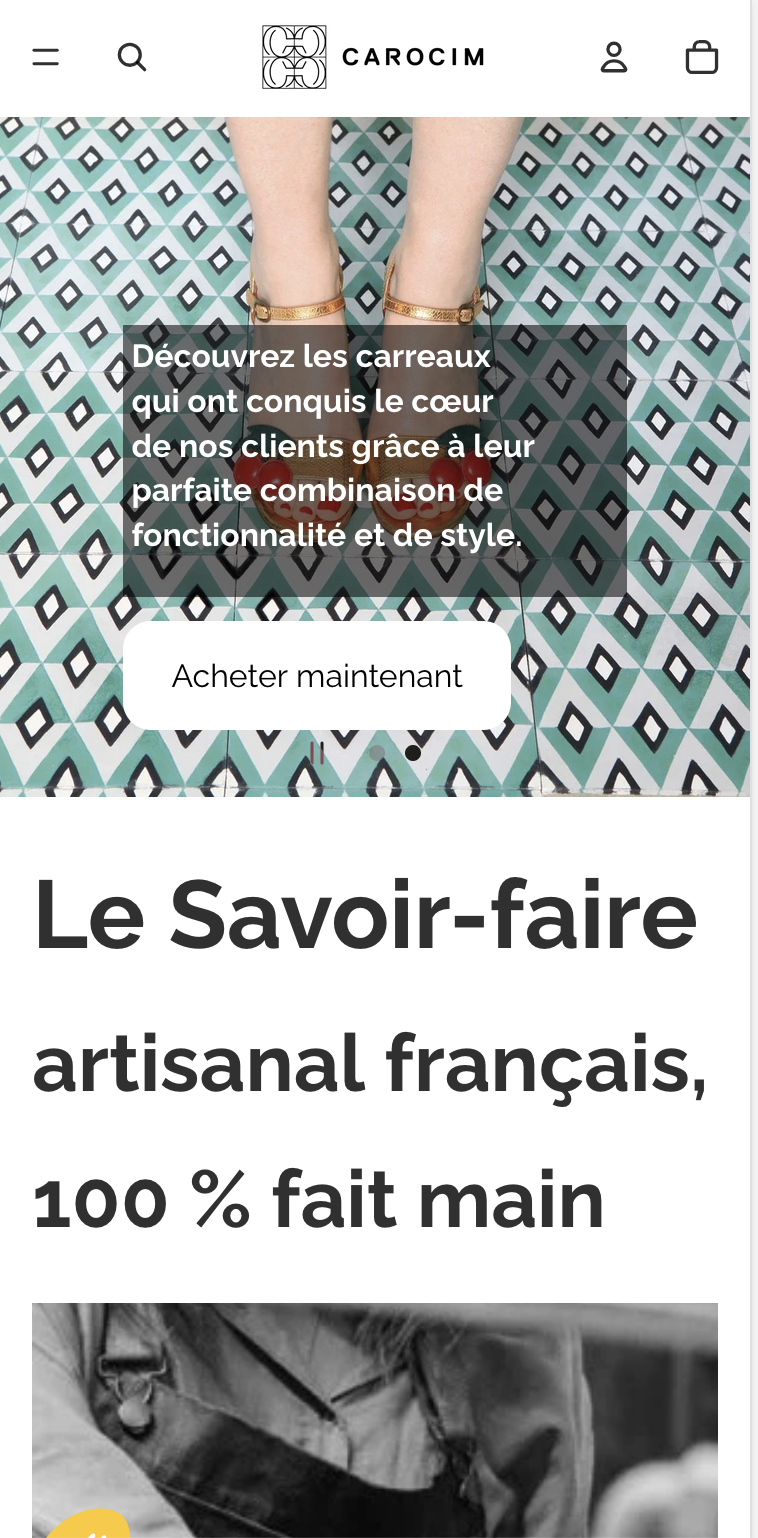
Task: Open the search icon
Action: [132, 57]
